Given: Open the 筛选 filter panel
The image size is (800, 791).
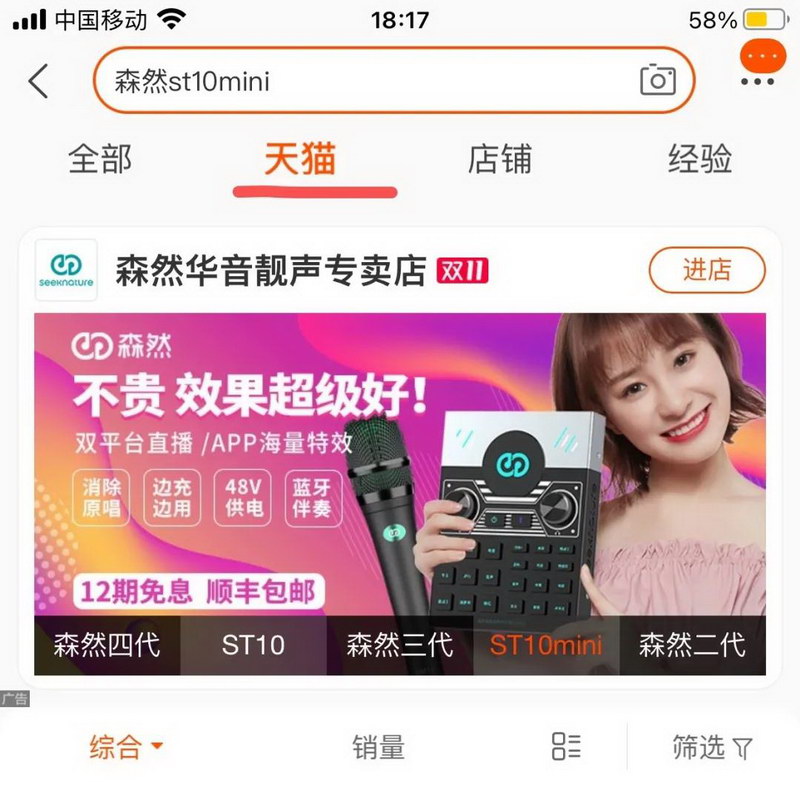Looking at the screenshot, I should 712,746.
